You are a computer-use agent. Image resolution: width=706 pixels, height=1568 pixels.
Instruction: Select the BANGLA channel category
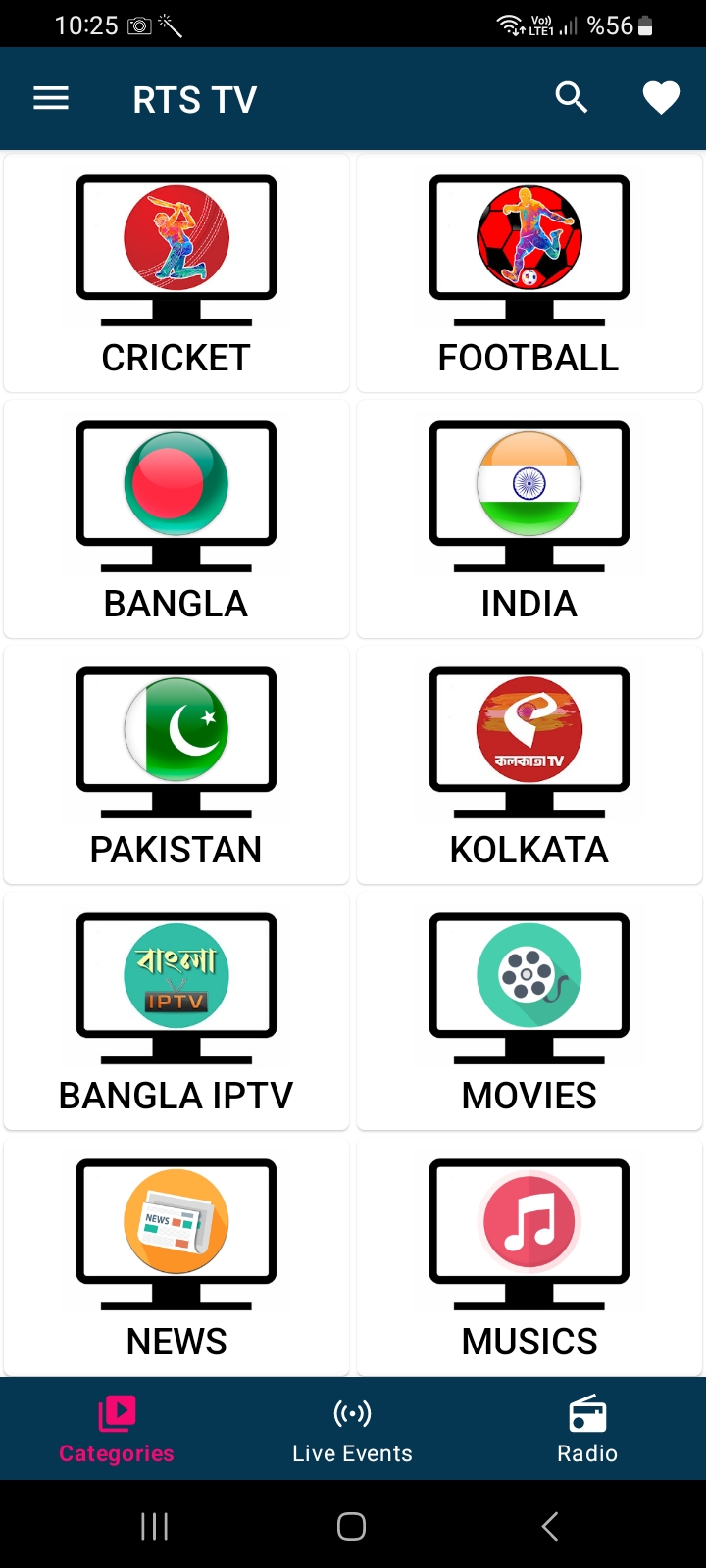[x=176, y=519]
